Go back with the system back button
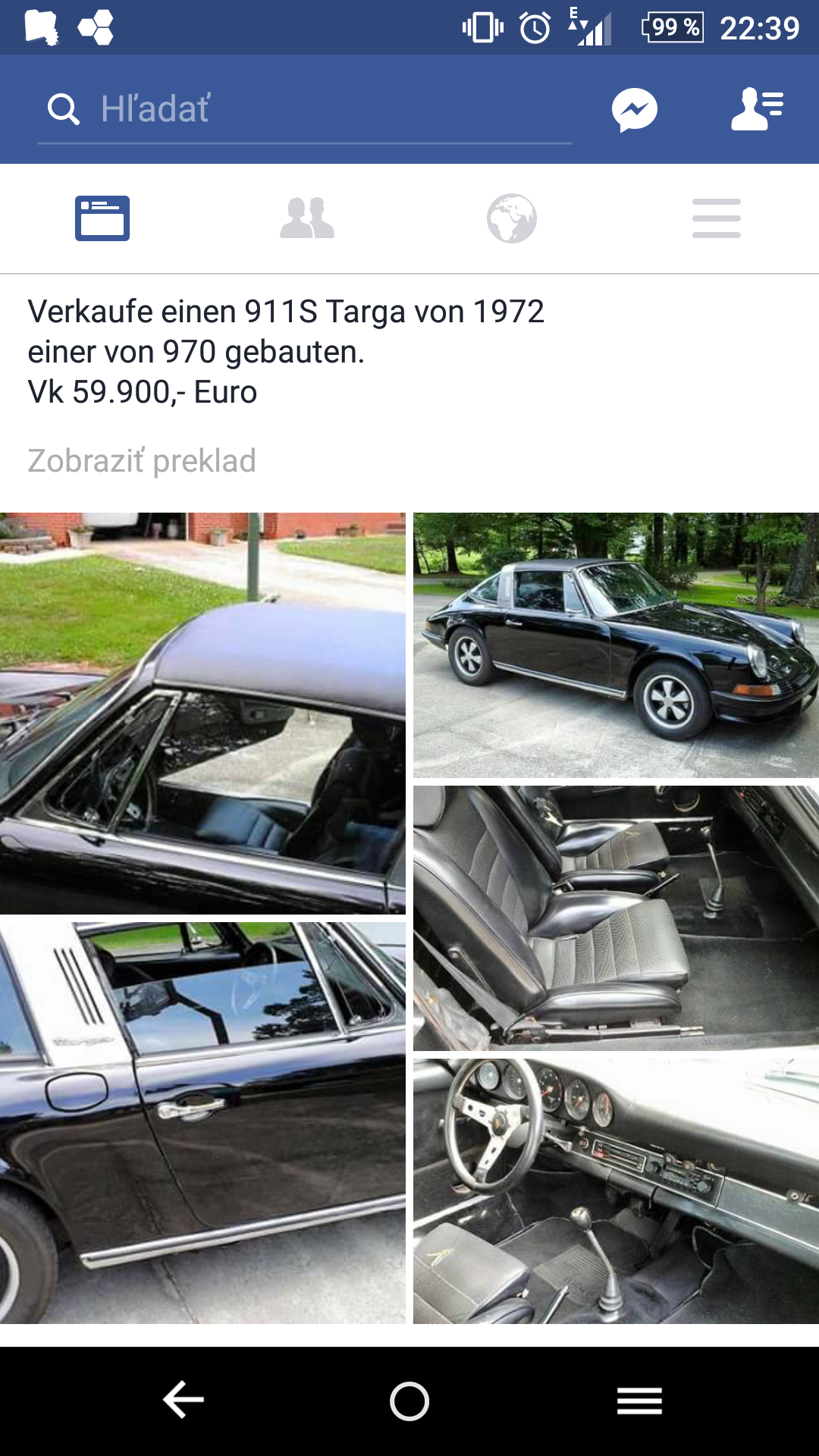Image resolution: width=819 pixels, height=1456 pixels. (184, 1400)
